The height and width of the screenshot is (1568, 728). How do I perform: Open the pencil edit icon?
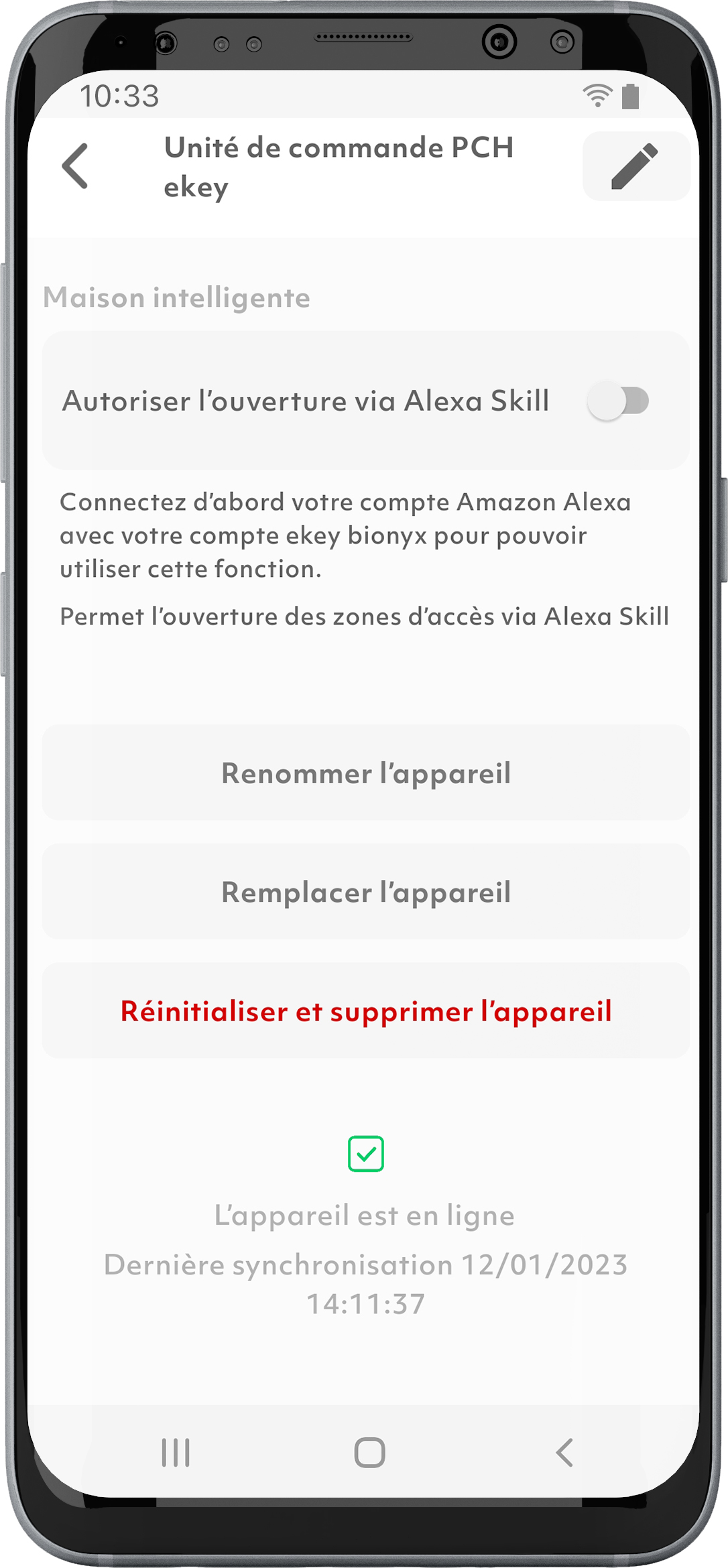click(x=635, y=166)
